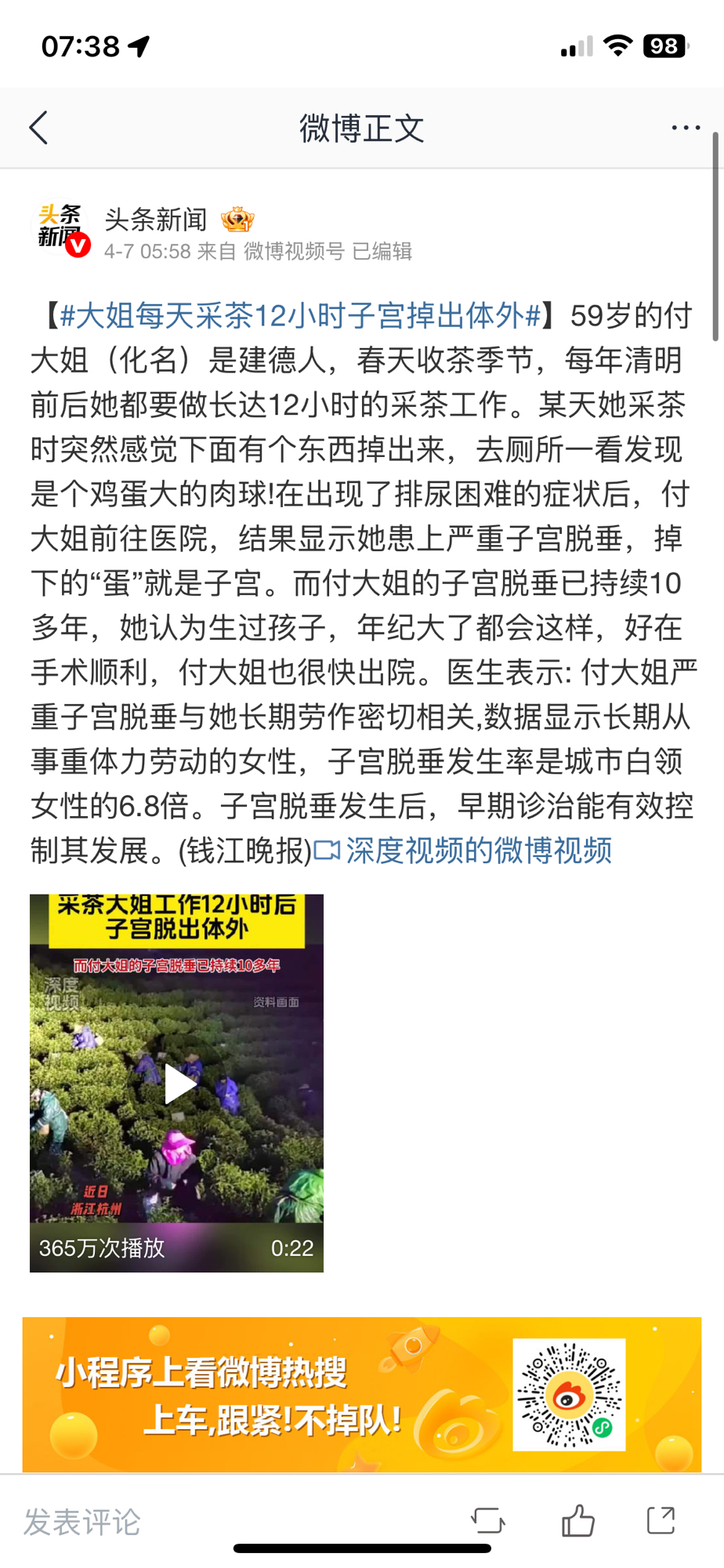Viewport: 724px width, 1568px height.
Task: Open the 小程序上看微博热搜 banner
Action: point(361,1393)
